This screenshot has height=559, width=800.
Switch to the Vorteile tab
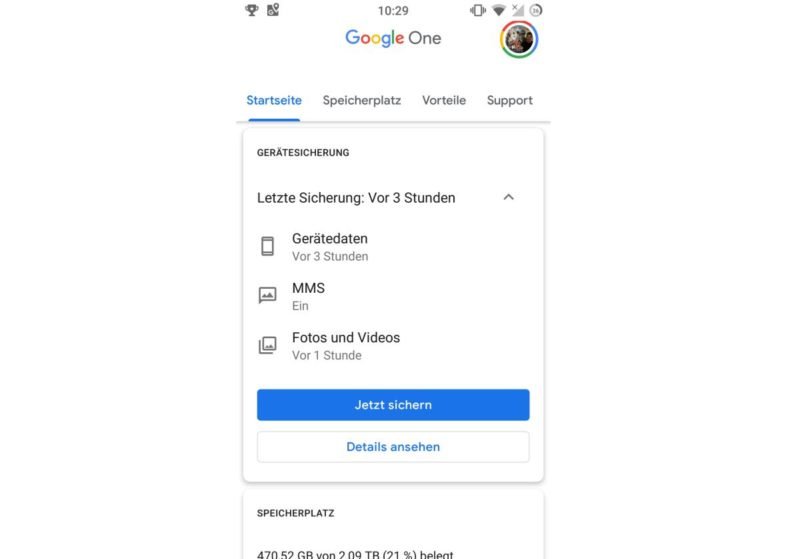444,100
